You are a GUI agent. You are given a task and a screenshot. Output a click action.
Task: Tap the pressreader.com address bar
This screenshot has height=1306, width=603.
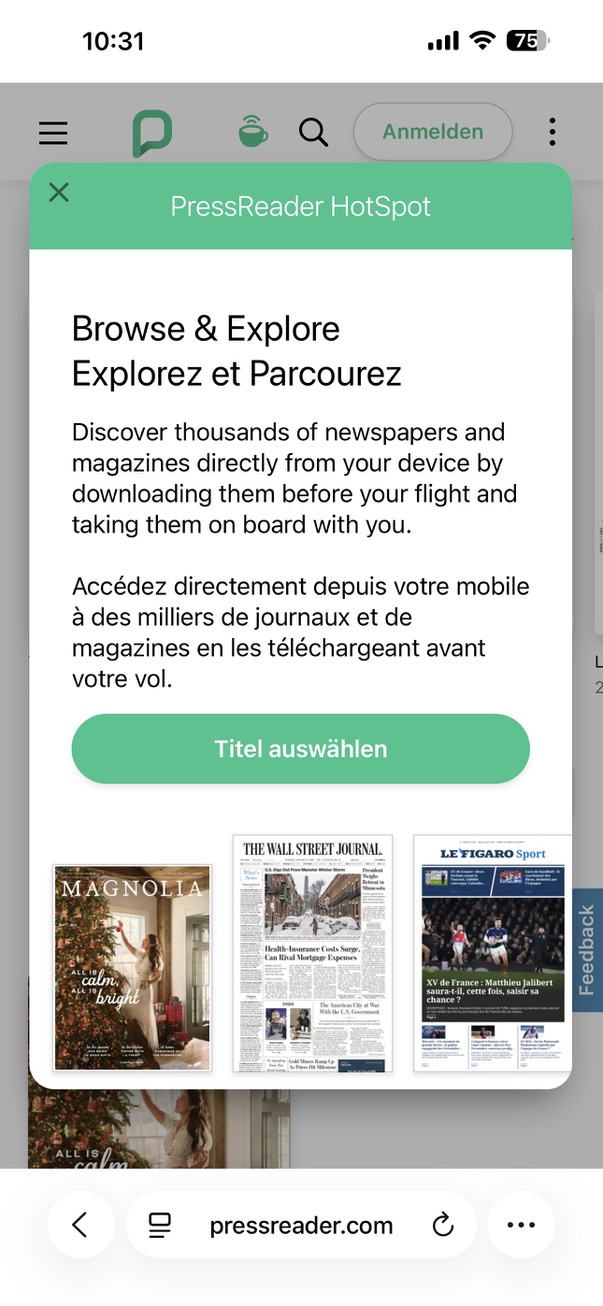300,1225
